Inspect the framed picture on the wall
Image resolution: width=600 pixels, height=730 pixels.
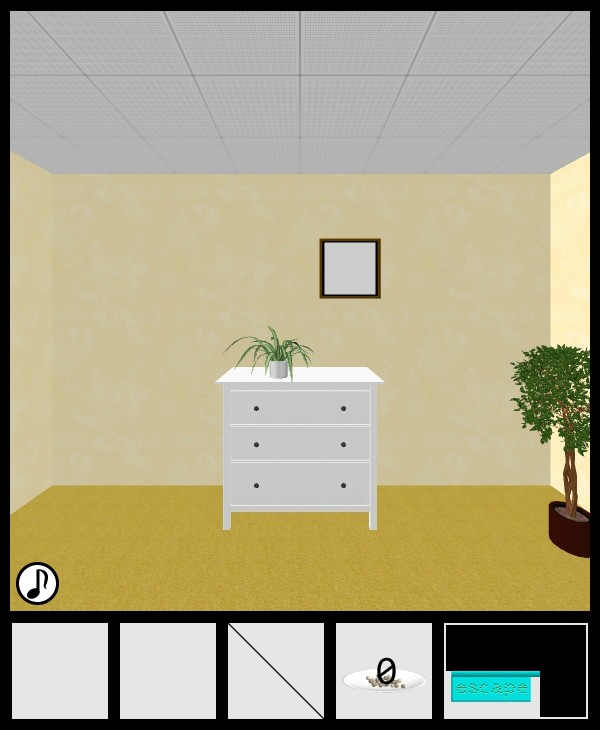pos(350,268)
